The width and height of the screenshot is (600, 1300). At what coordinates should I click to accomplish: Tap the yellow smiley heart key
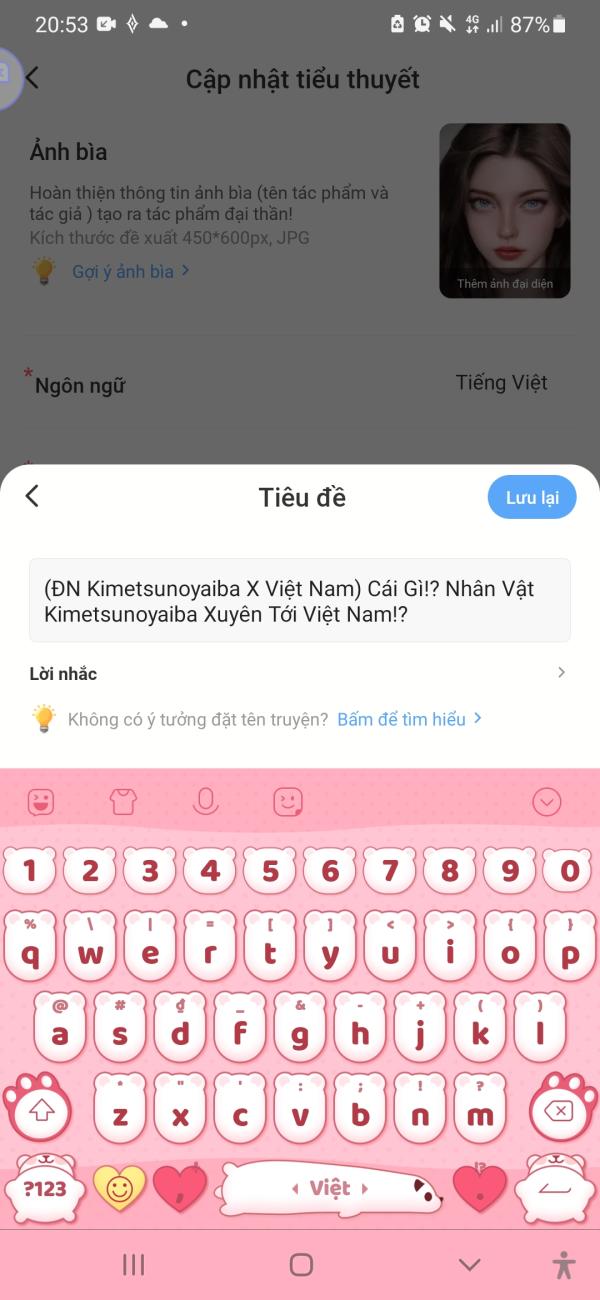click(120, 1189)
